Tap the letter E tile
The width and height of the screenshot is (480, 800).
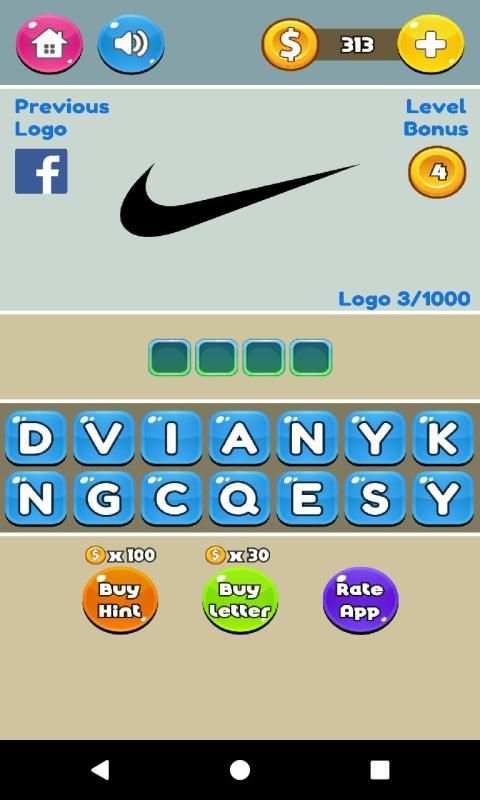(x=307, y=498)
